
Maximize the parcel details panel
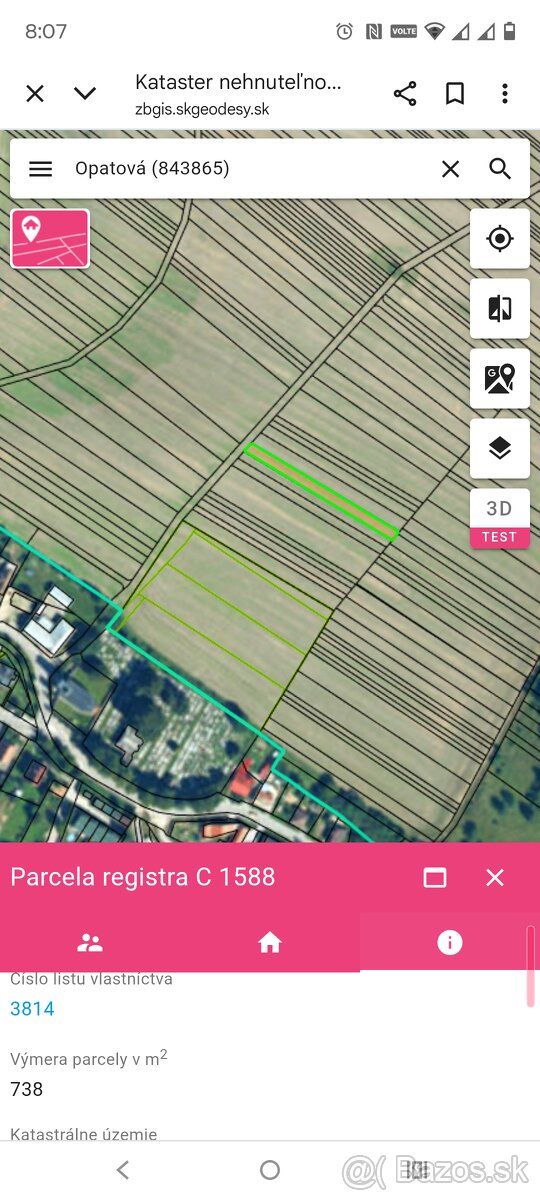pyautogui.click(x=435, y=877)
